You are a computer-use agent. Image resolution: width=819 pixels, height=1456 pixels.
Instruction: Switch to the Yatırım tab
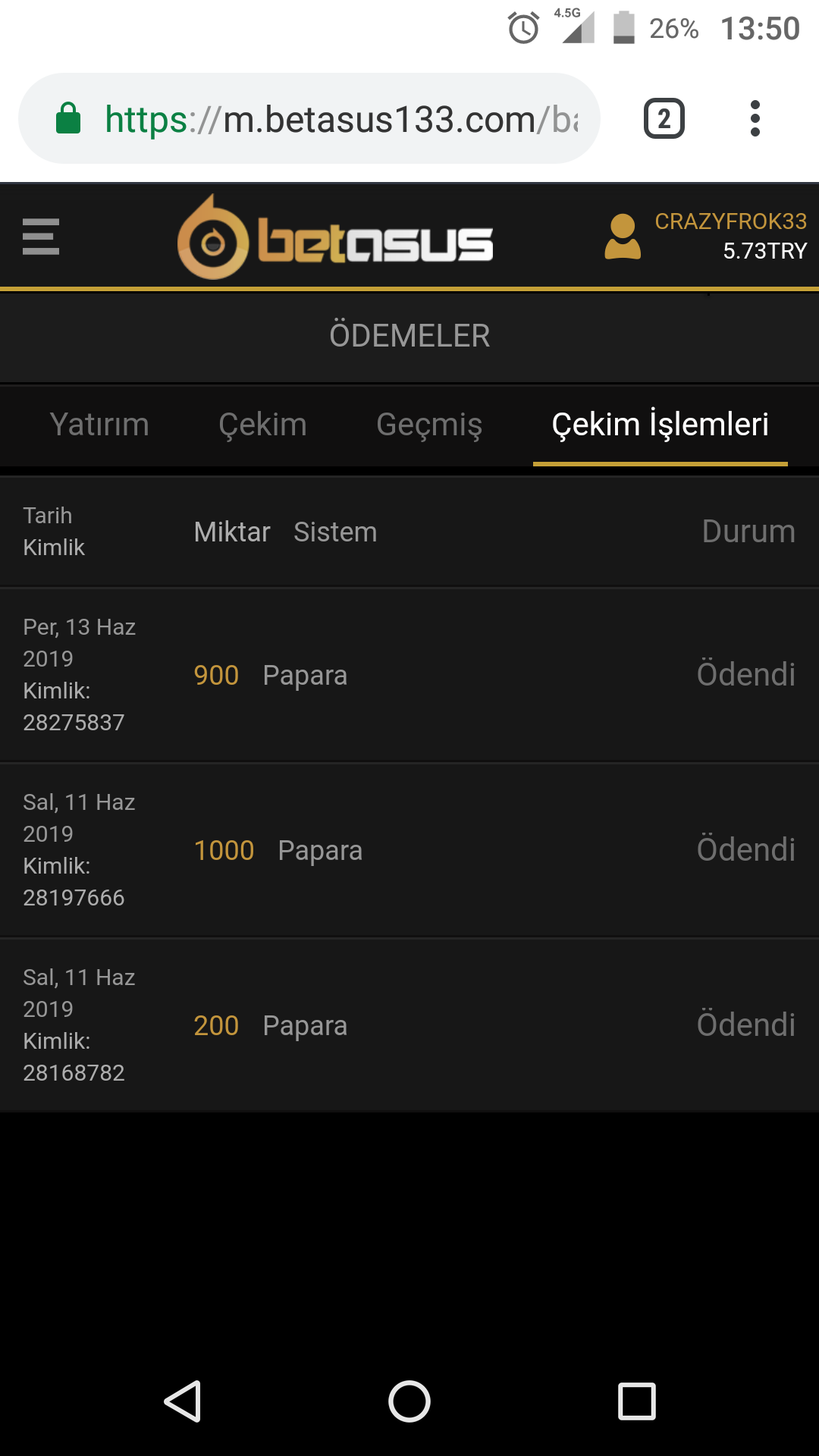coord(99,425)
